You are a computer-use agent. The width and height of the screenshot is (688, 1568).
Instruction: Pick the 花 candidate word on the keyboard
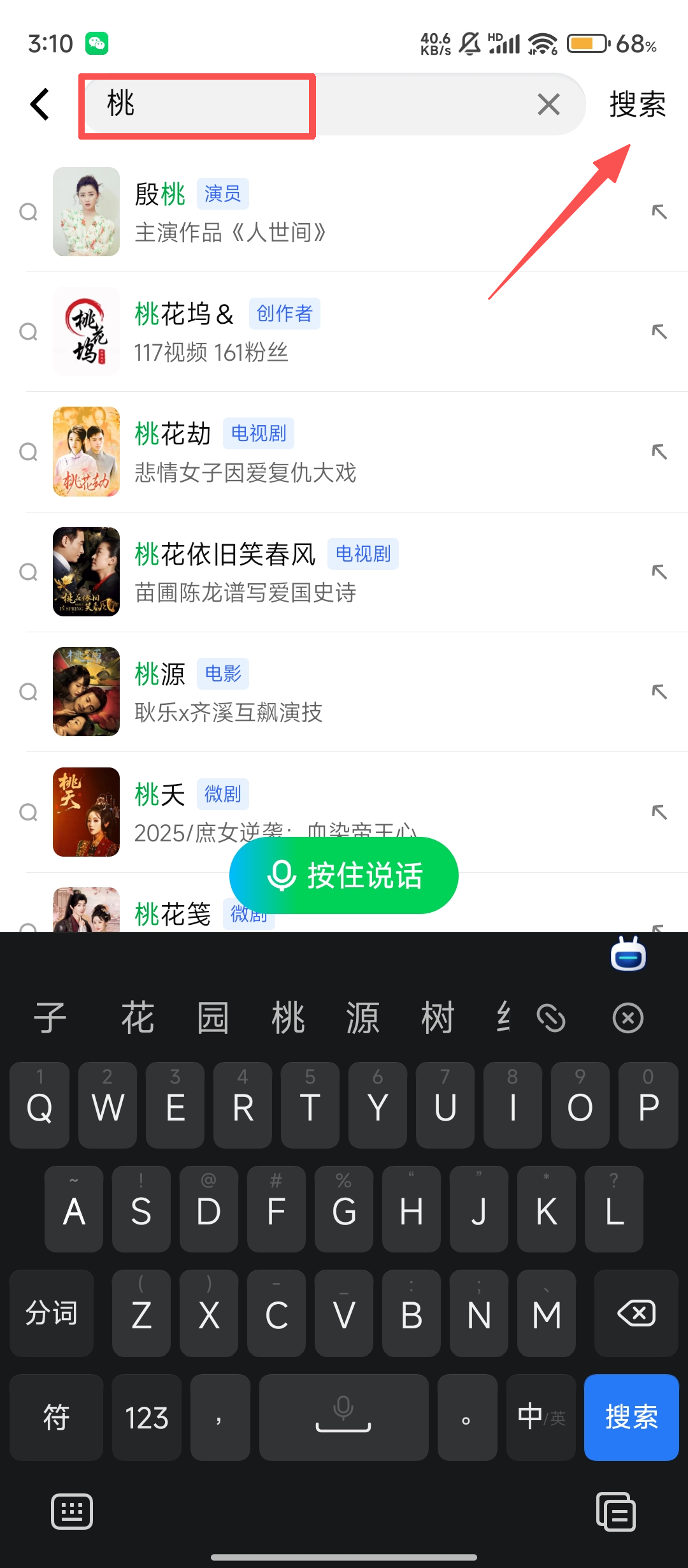coord(138,1017)
